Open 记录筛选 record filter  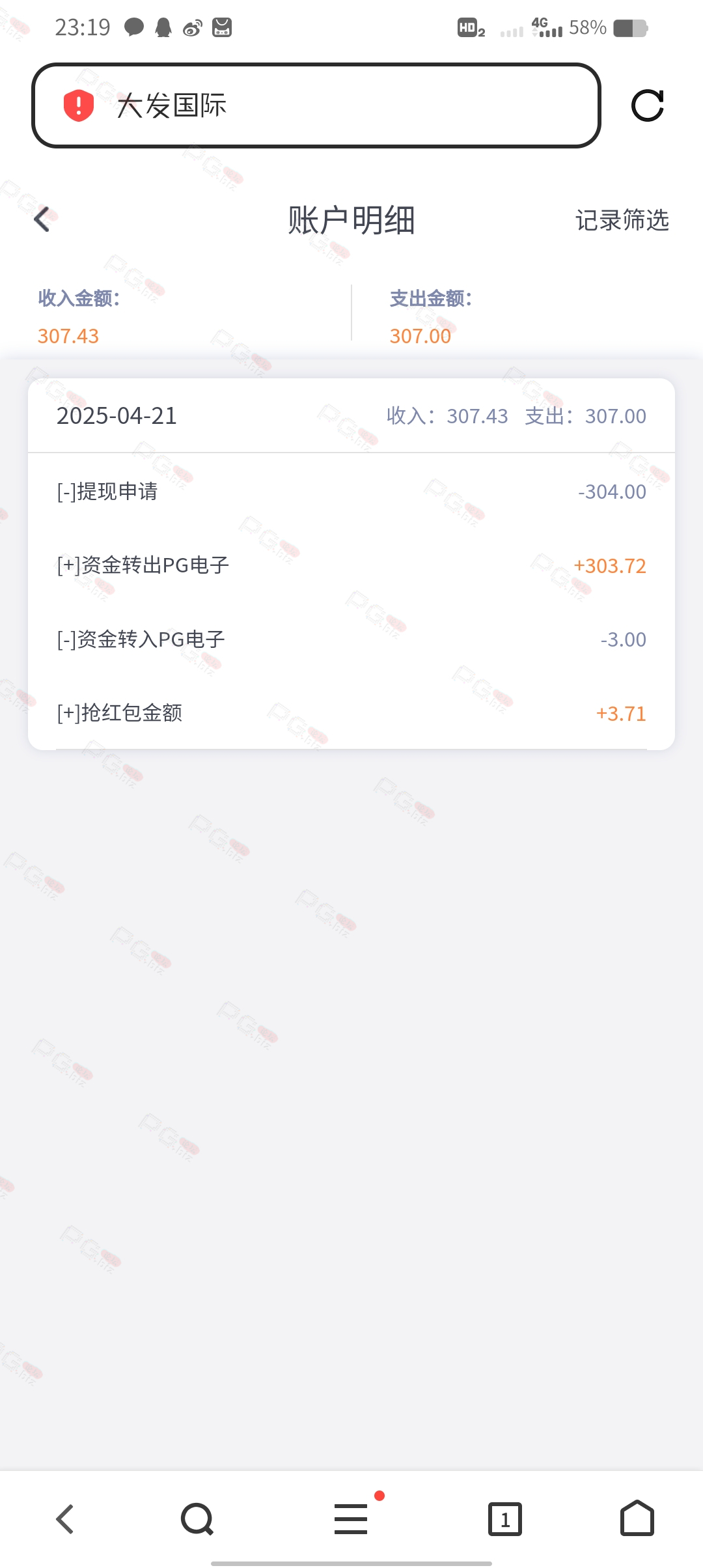622,220
